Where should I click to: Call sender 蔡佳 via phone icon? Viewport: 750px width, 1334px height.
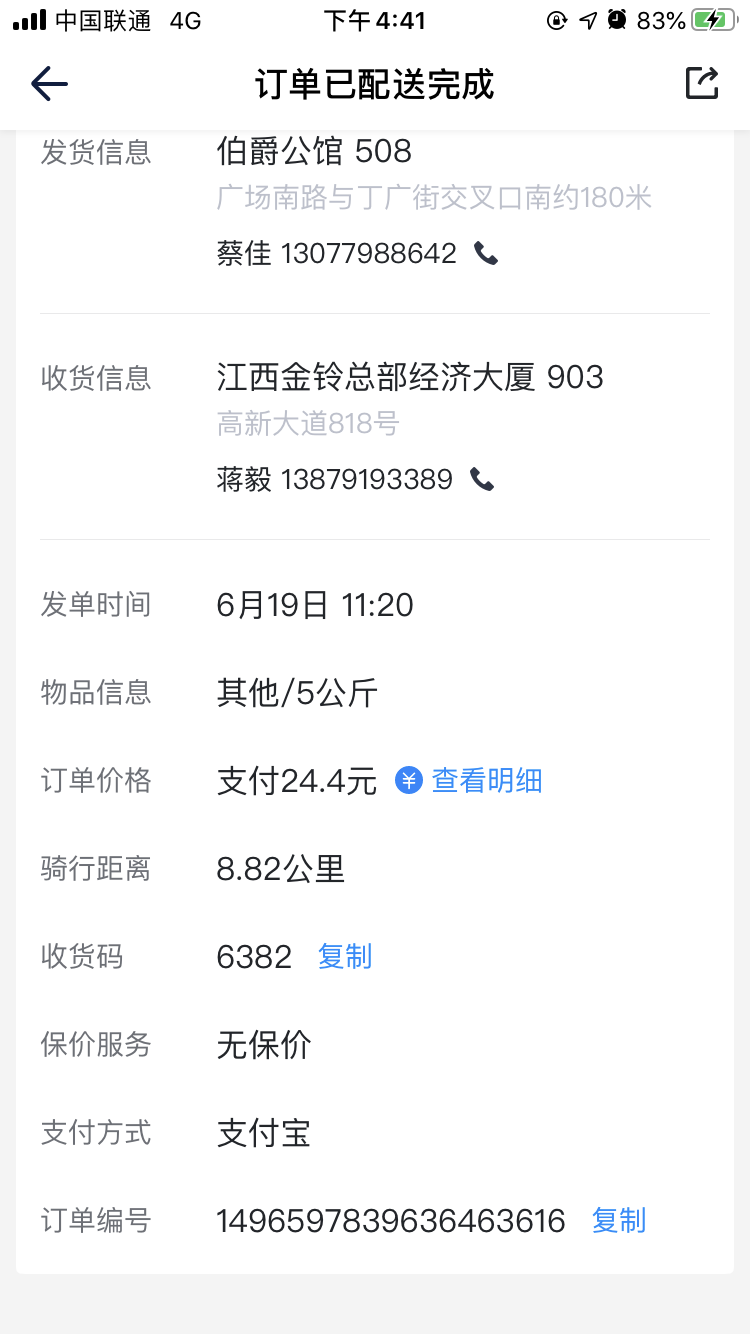click(486, 254)
